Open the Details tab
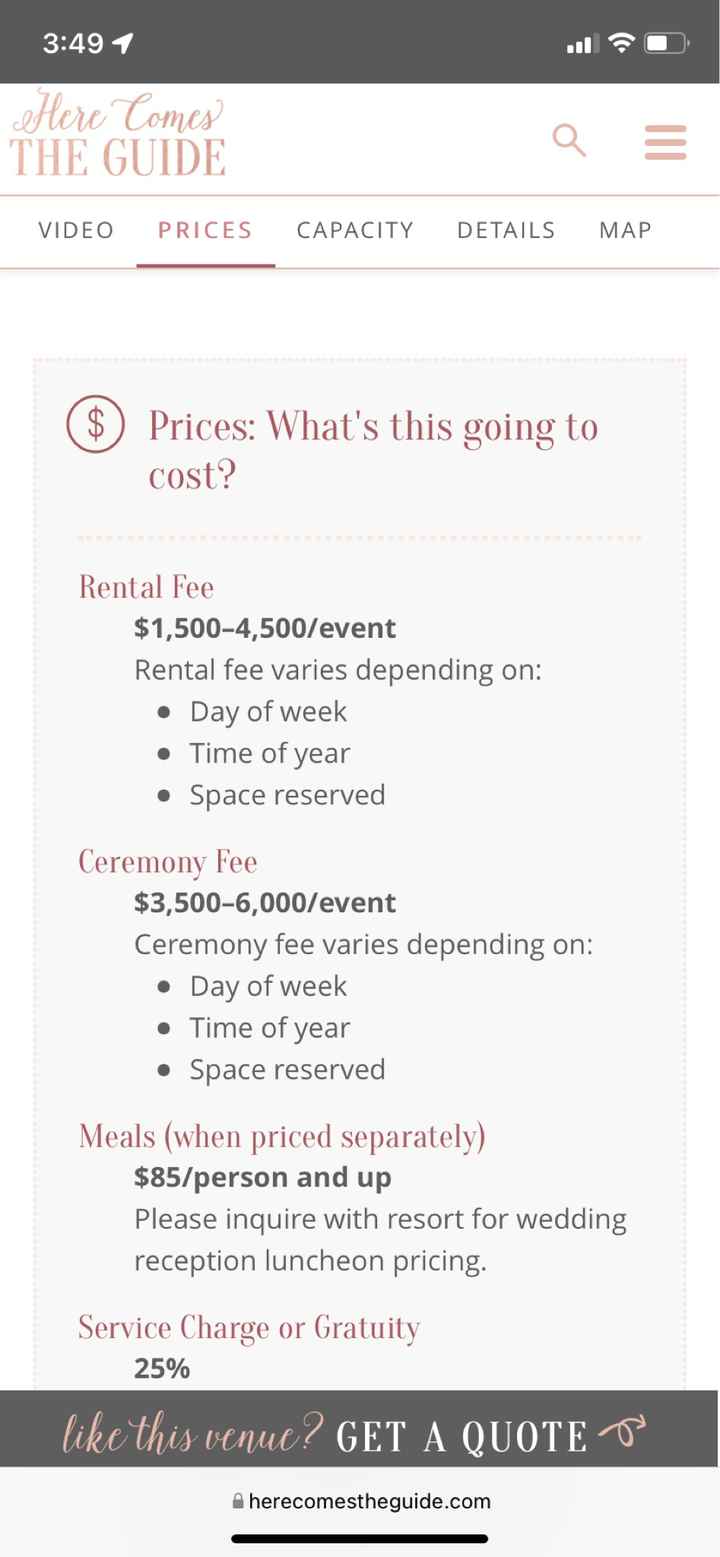 506,230
